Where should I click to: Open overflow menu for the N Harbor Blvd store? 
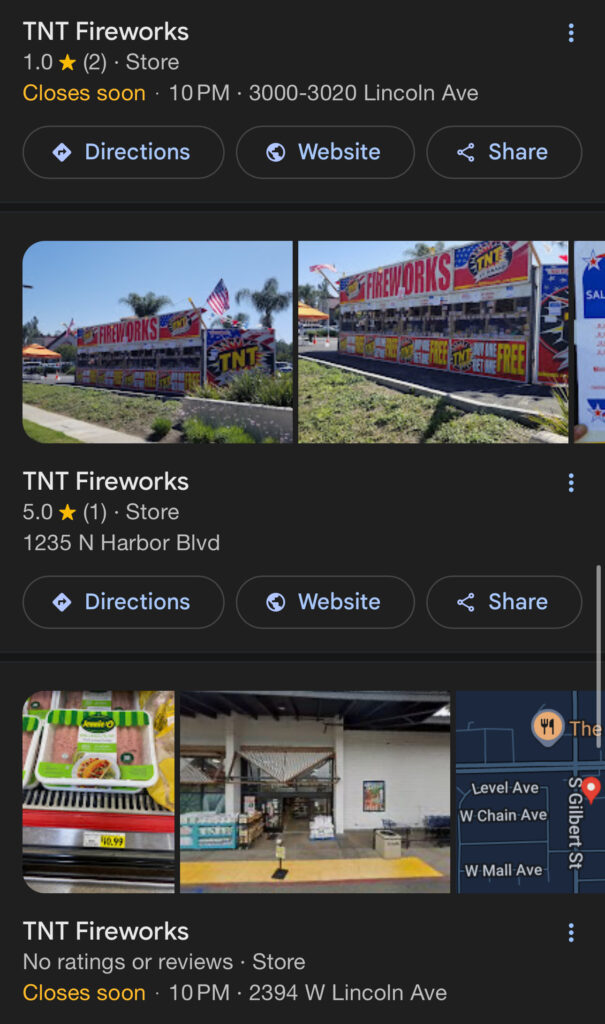571,483
